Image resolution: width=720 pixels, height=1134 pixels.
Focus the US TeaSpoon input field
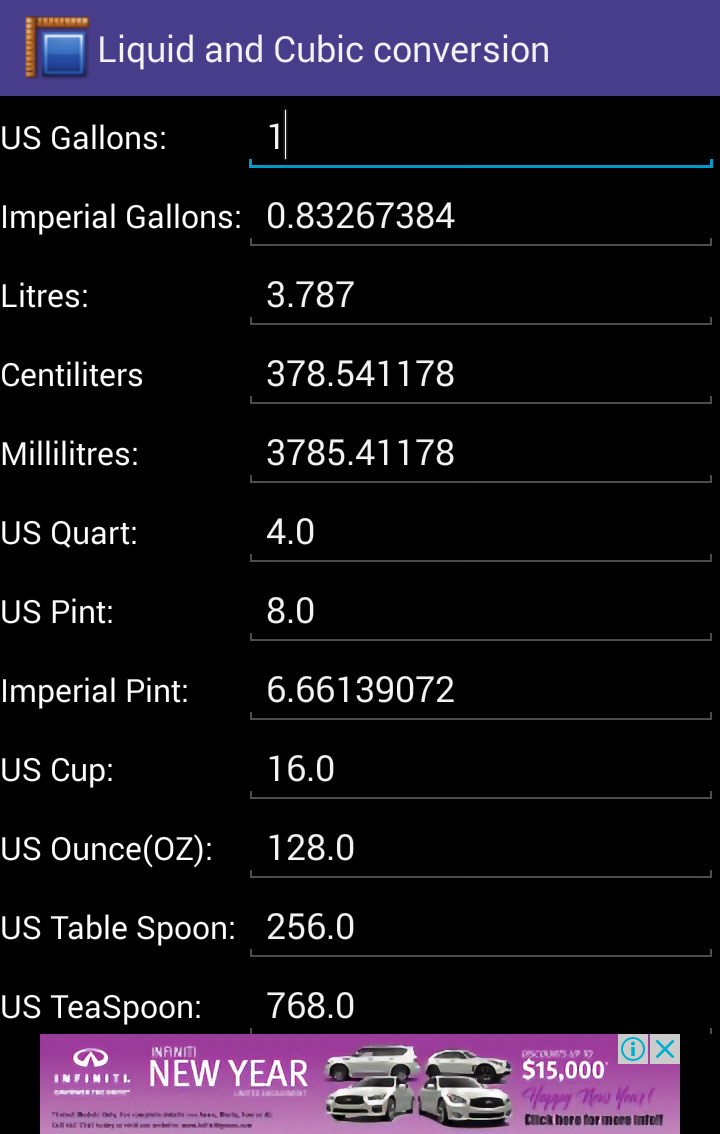coord(480,1006)
